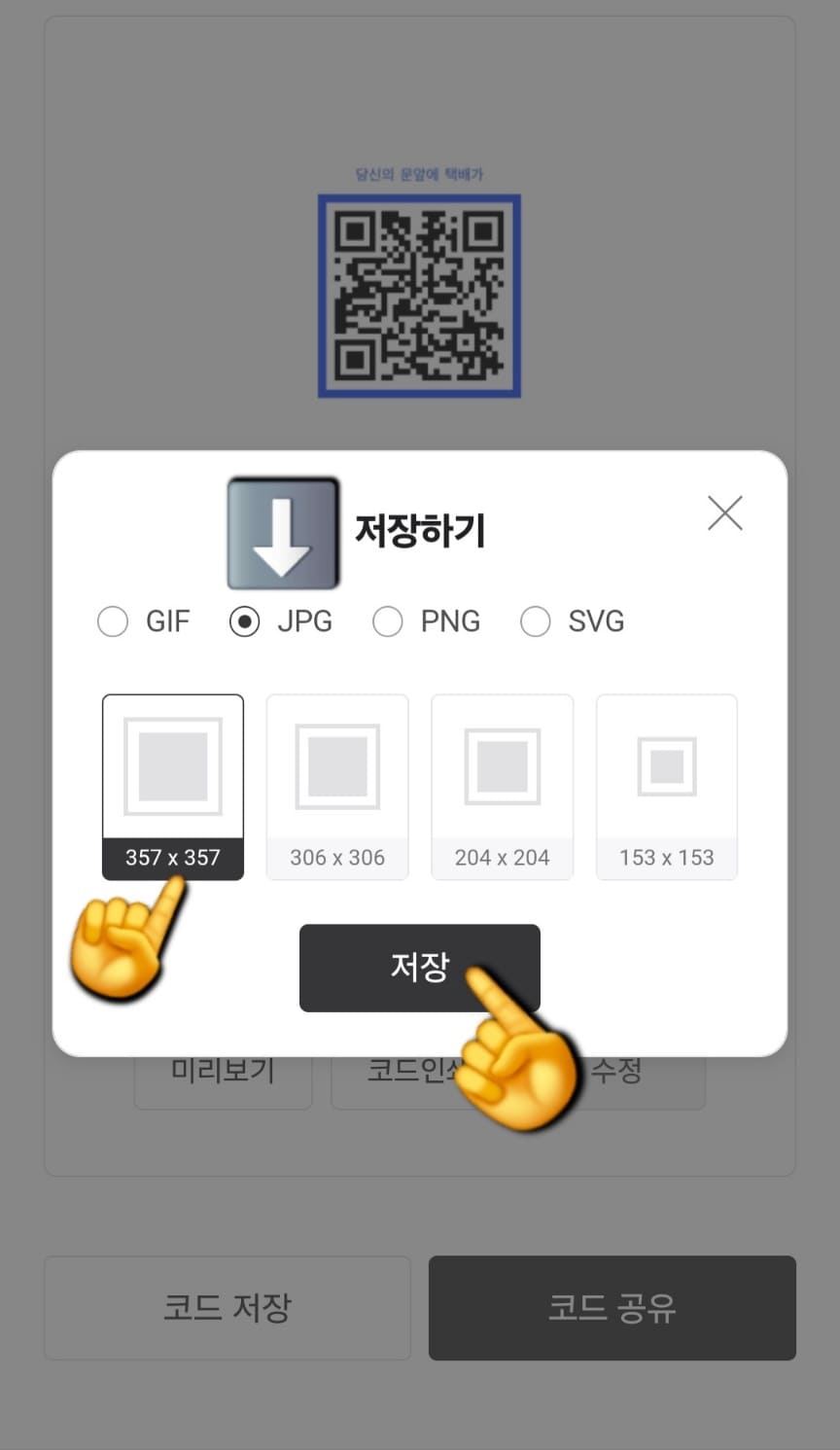Viewport: 840px width, 1450px height.
Task: Close the 저장하기 save dialog
Action: pyautogui.click(x=724, y=513)
